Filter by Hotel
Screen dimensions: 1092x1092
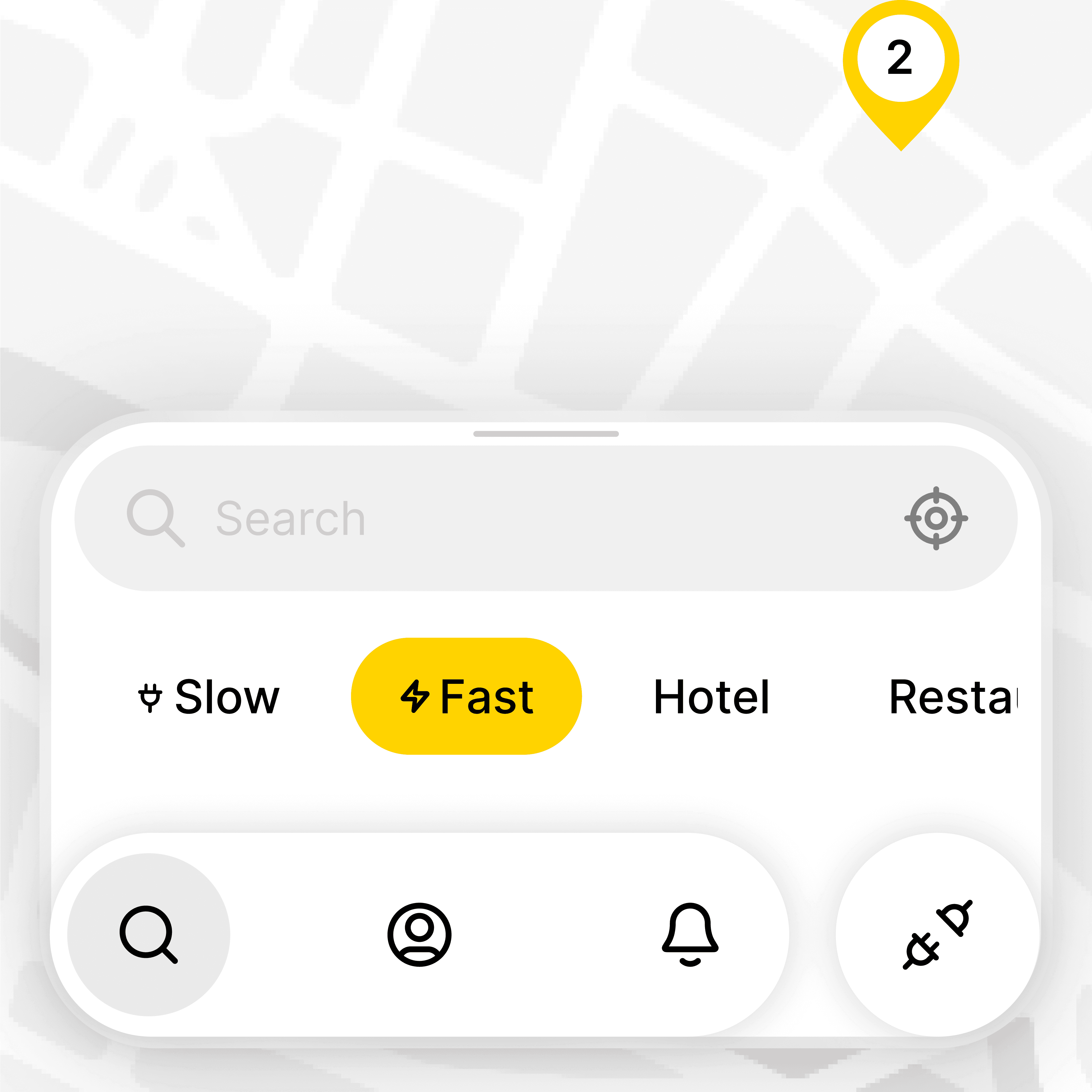pos(712,697)
